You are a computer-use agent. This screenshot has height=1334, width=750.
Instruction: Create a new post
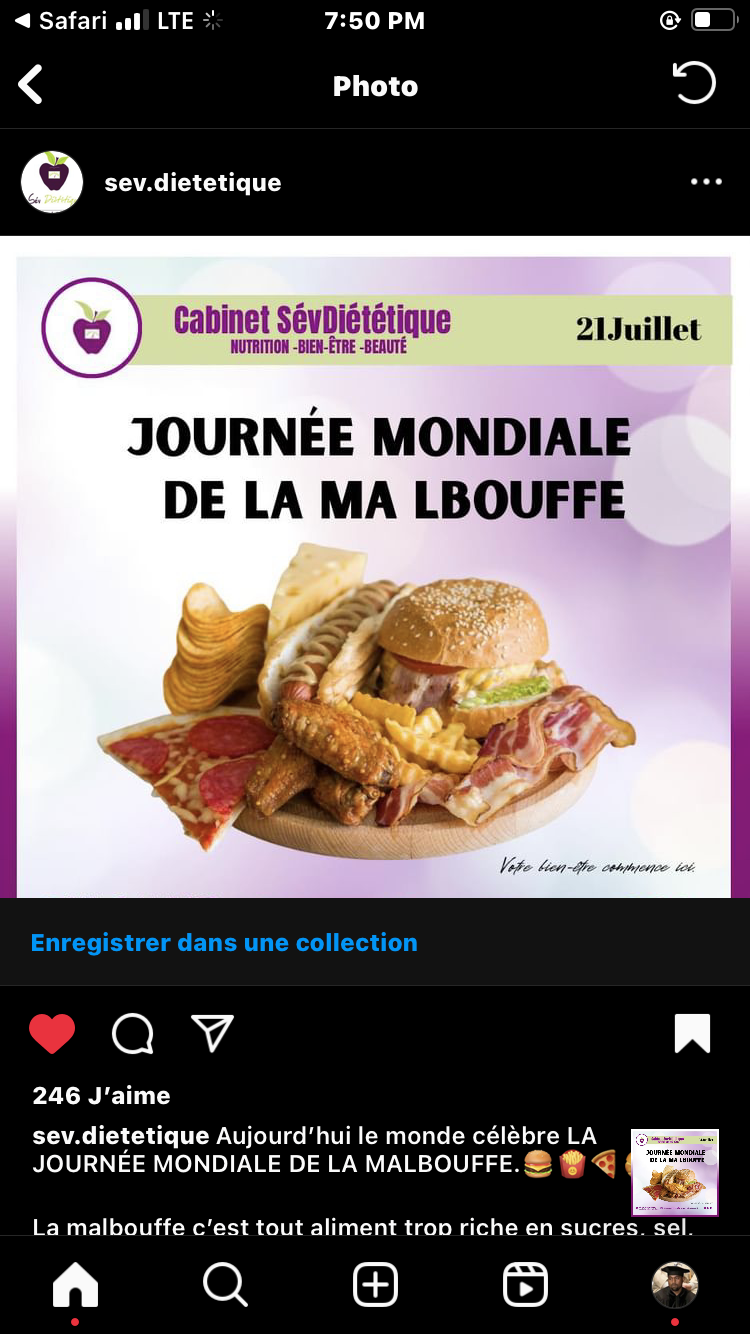(375, 1284)
